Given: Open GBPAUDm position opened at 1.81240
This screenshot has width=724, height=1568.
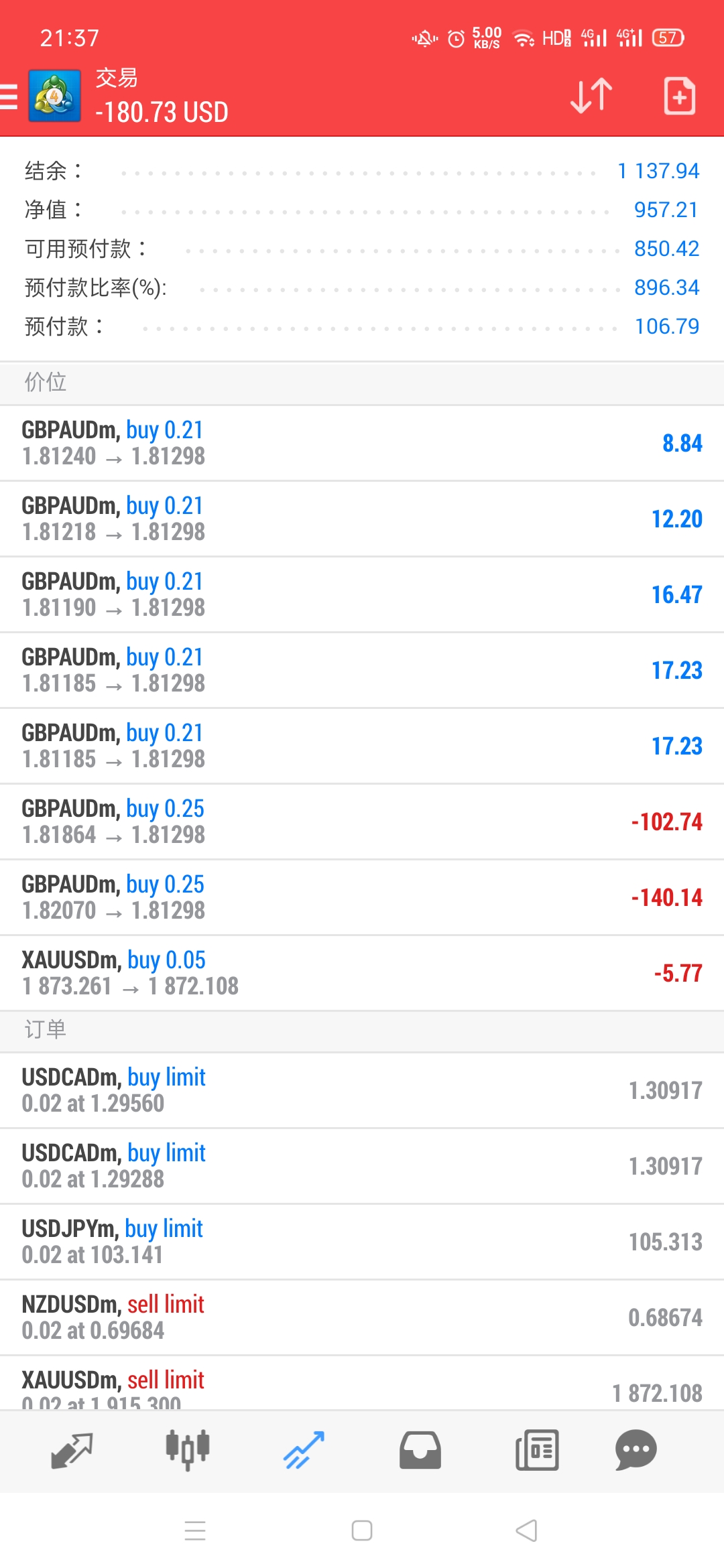Looking at the screenshot, I should coord(362,443).
